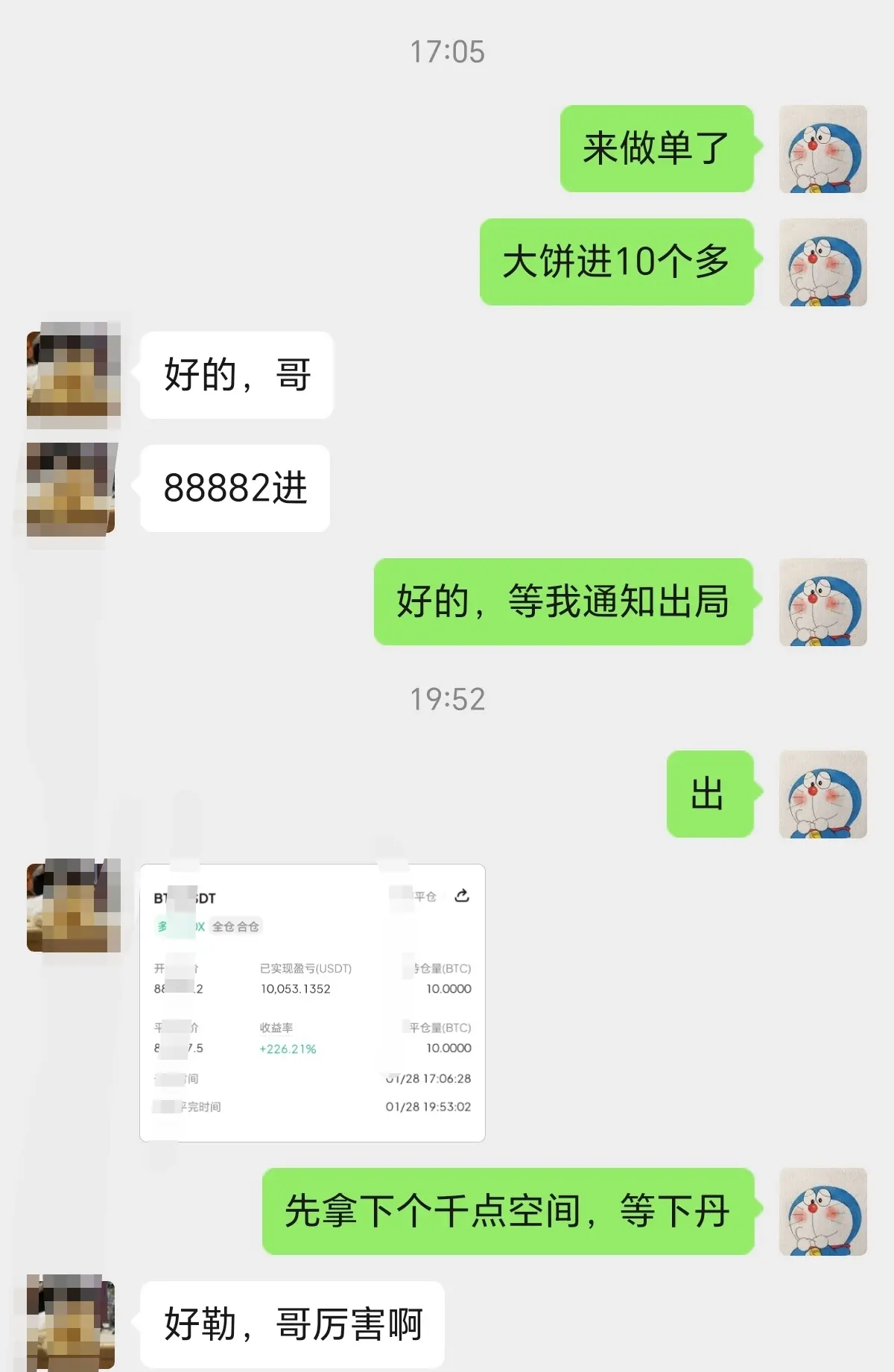Select the '收益率' label on the card
Image resolution: width=894 pixels, height=1372 pixels.
[276, 1026]
